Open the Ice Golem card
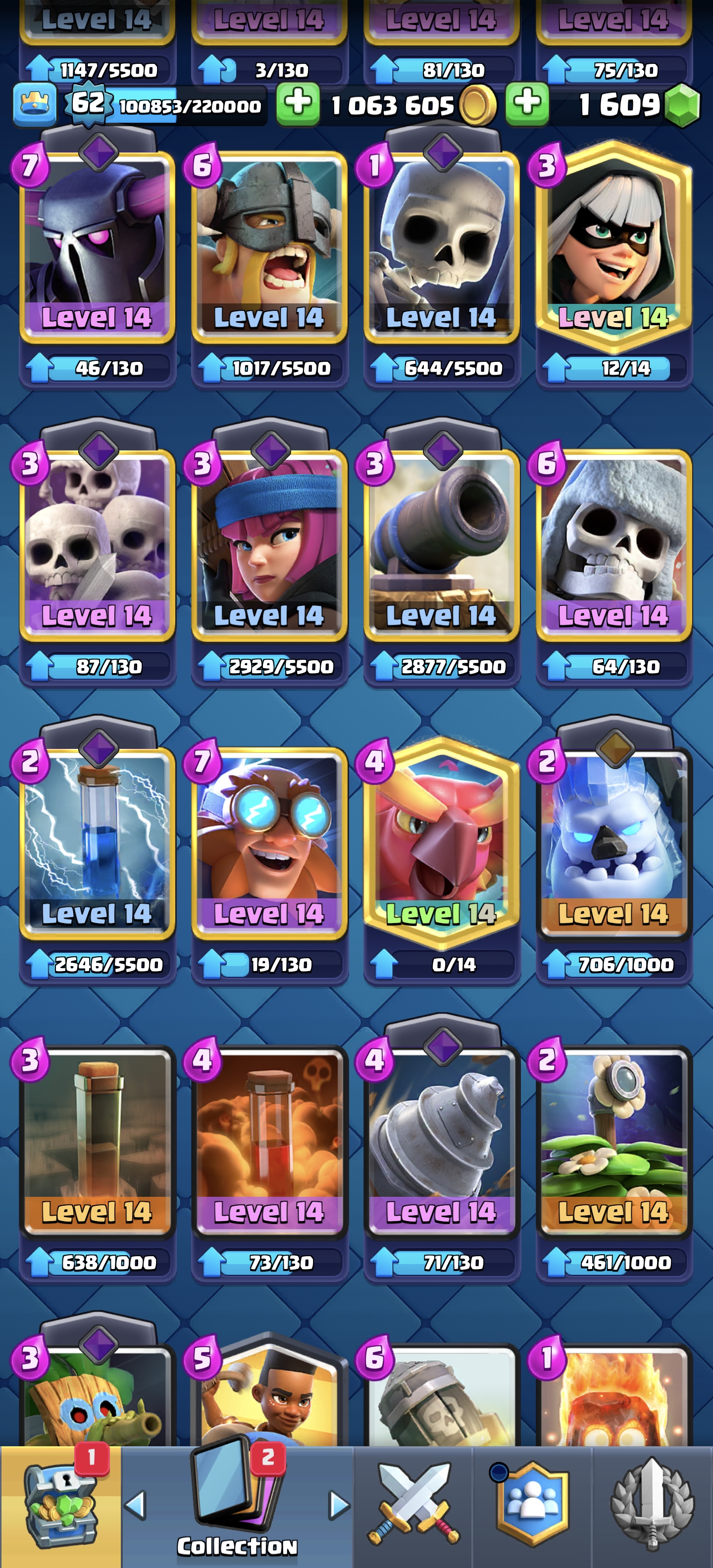The width and height of the screenshot is (713, 1568). (x=613, y=840)
